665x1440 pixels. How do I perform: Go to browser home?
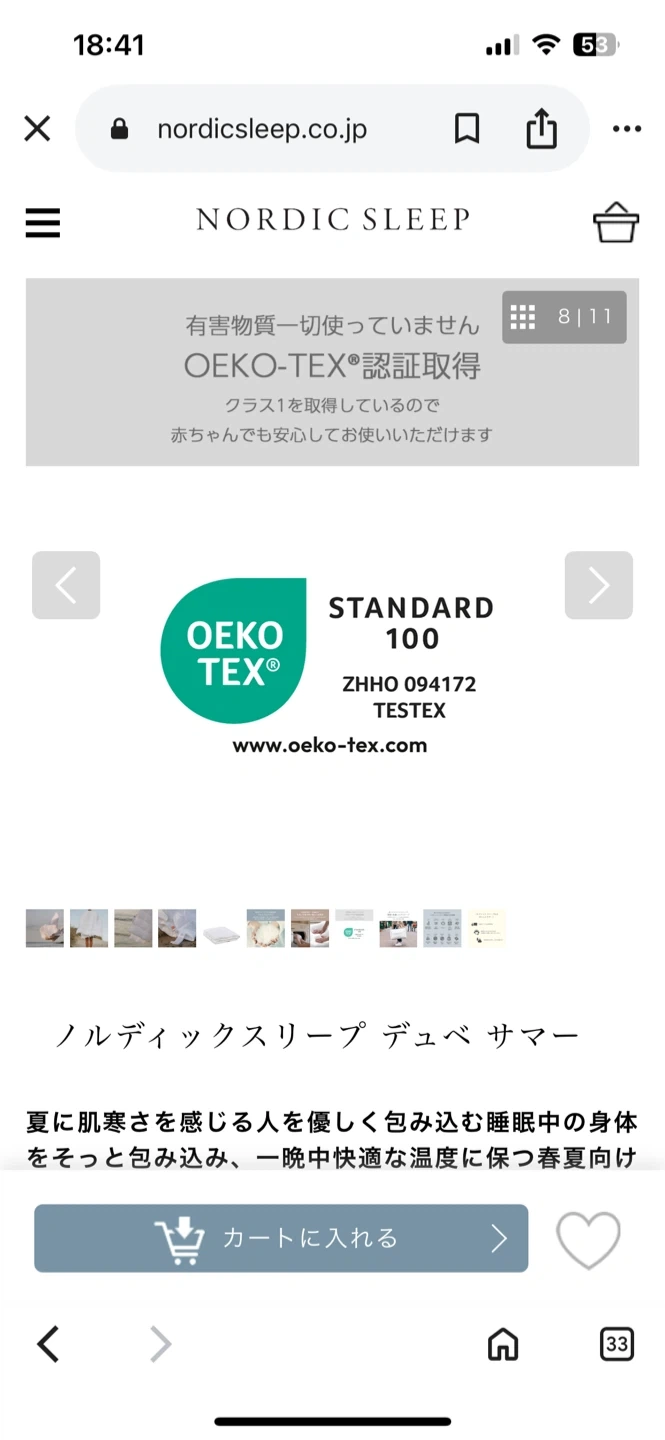[503, 1344]
